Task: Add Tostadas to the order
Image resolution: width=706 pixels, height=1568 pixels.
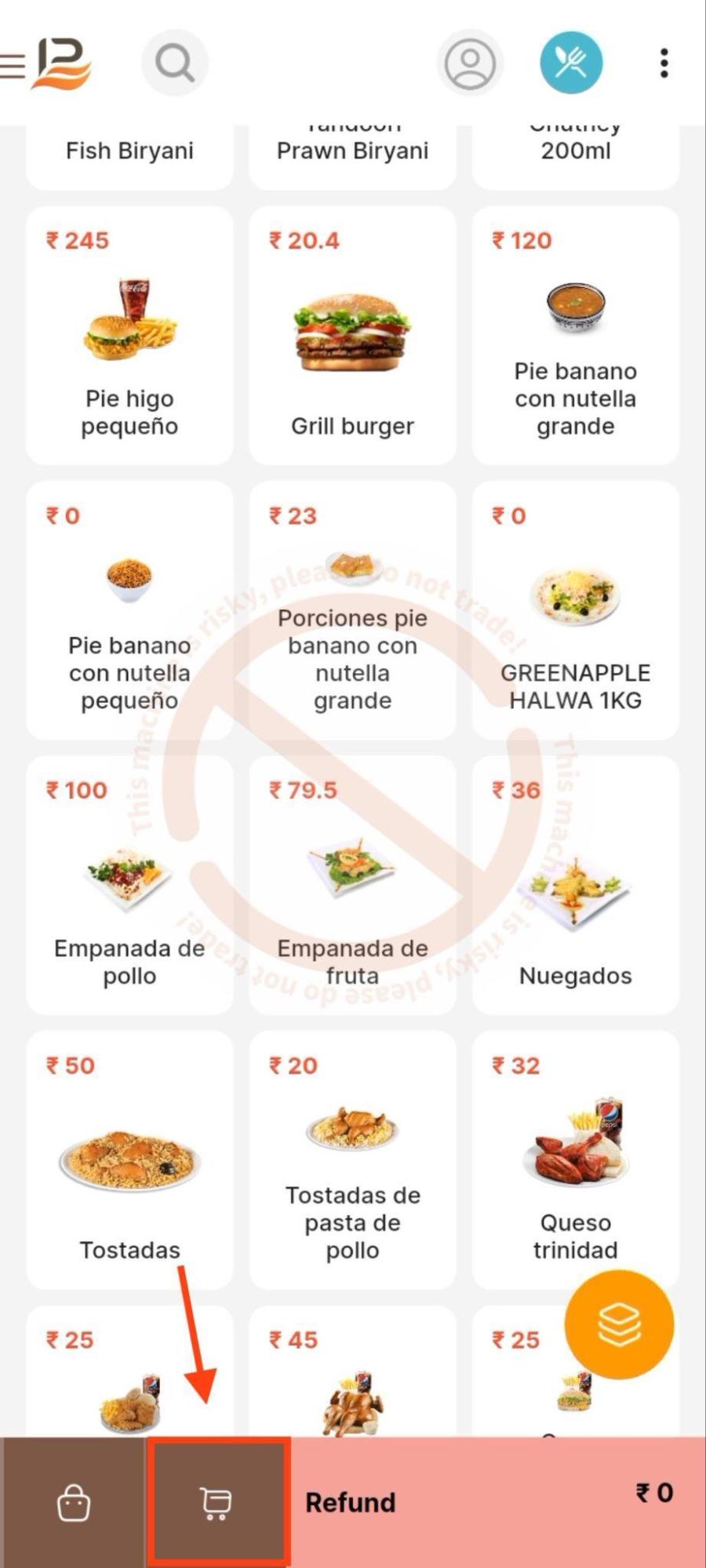Action: pos(129,1159)
